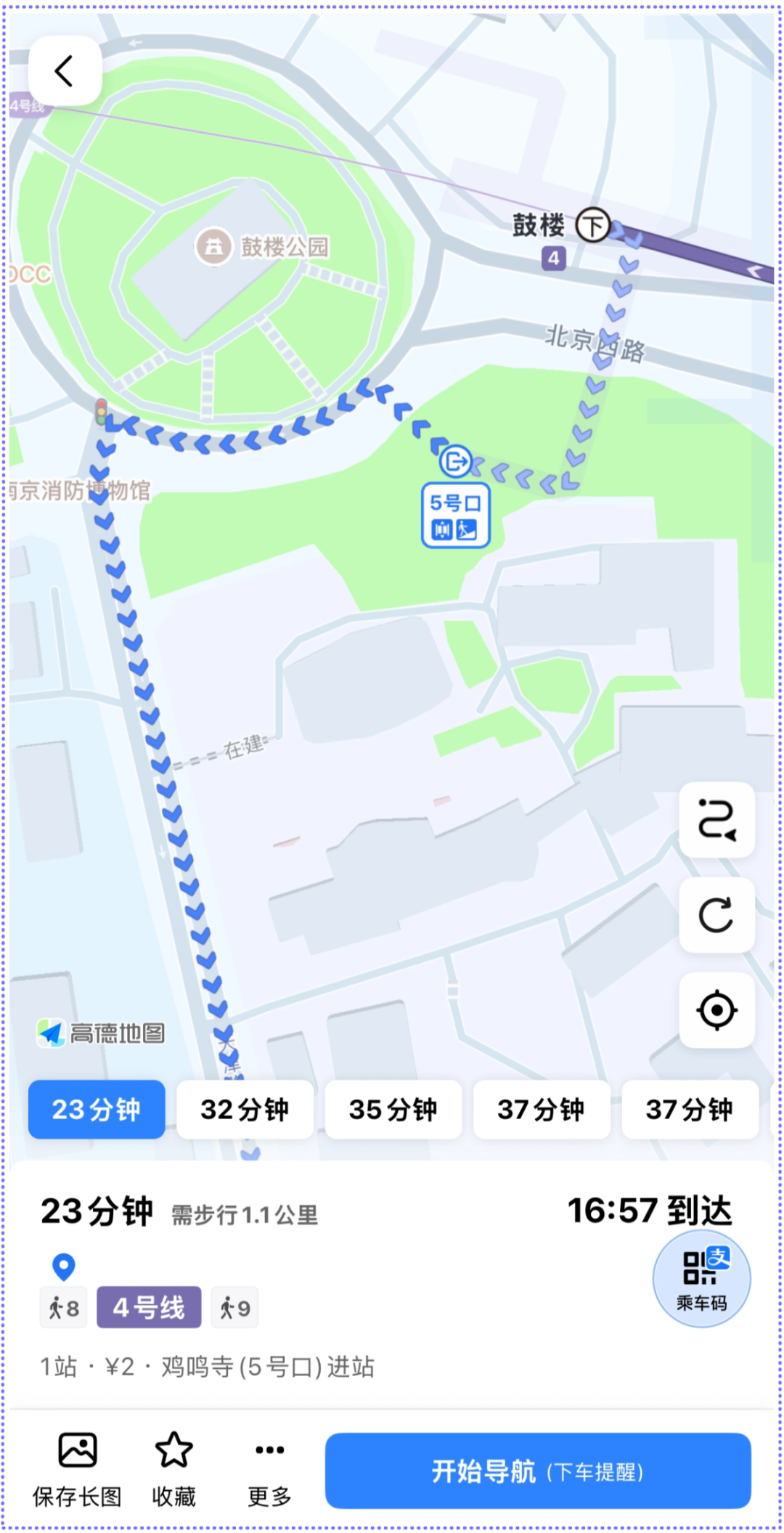The image size is (784, 1533).
Task: Click the back arrow to return
Action: tap(64, 71)
